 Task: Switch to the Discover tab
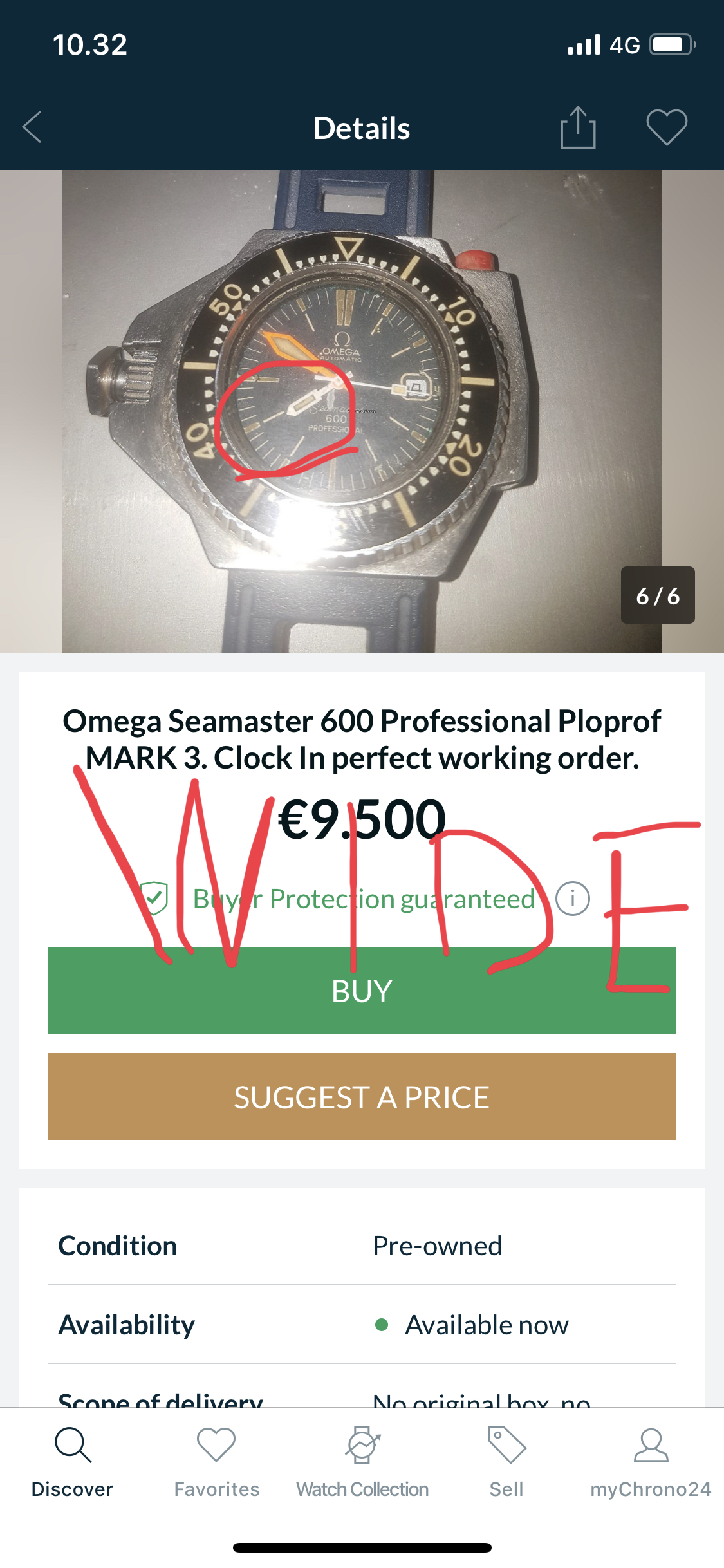[x=73, y=1462]
